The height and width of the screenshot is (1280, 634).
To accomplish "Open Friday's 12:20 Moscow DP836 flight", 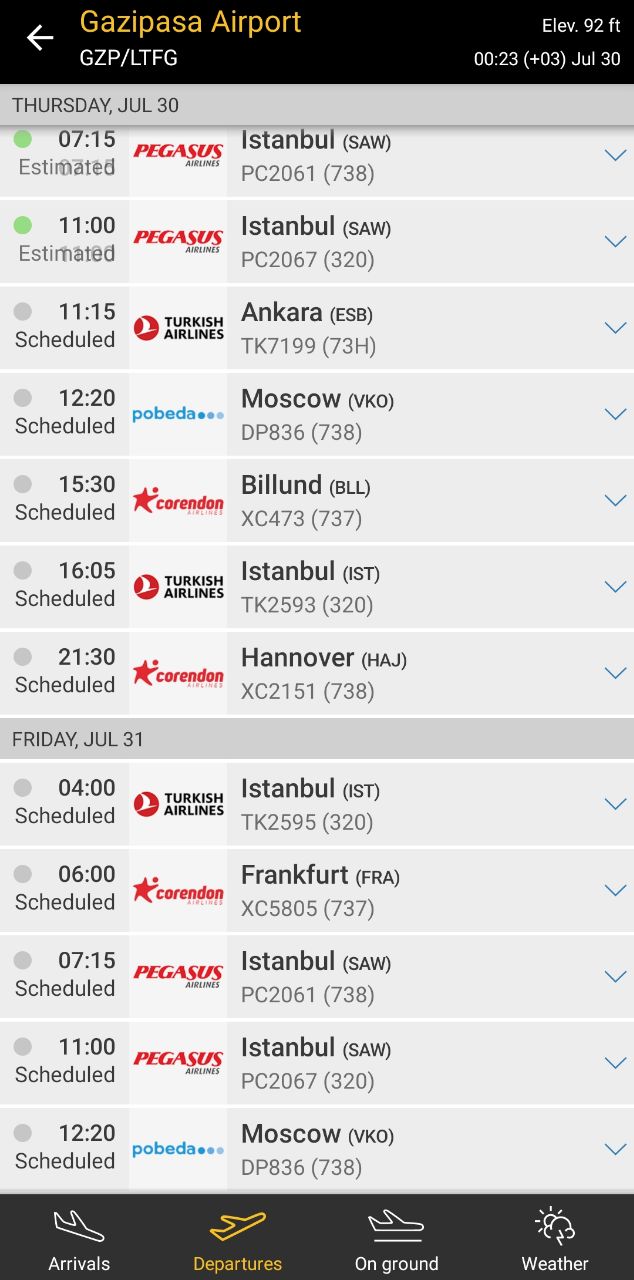I will [317, 1149].
